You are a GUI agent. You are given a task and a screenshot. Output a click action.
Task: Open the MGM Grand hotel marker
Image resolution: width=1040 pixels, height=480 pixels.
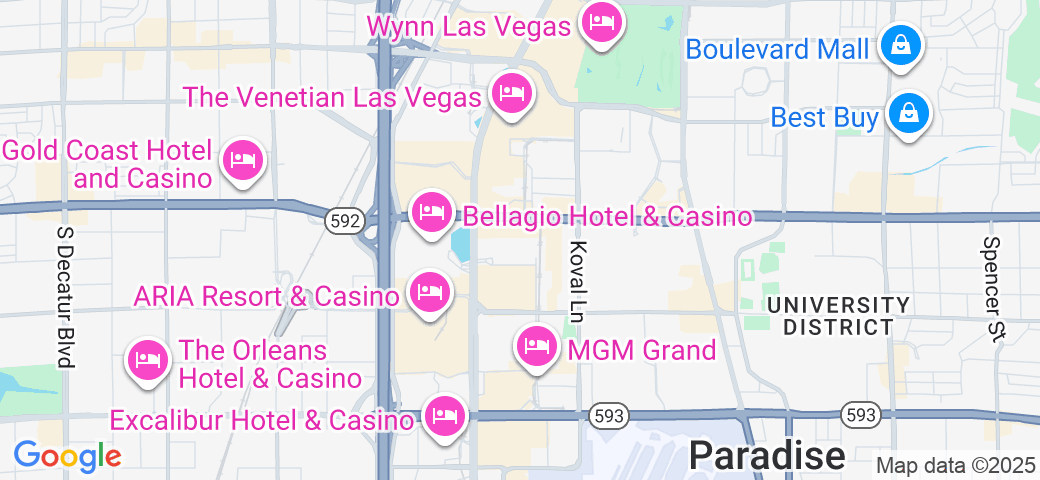(537, 347)
